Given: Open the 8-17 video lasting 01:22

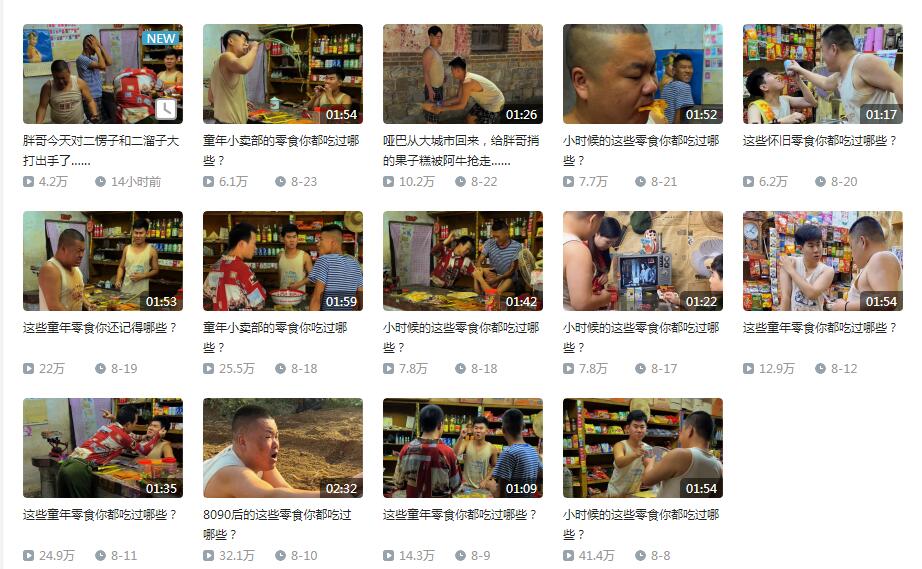Looking at the screenshot, I should 642,261.
